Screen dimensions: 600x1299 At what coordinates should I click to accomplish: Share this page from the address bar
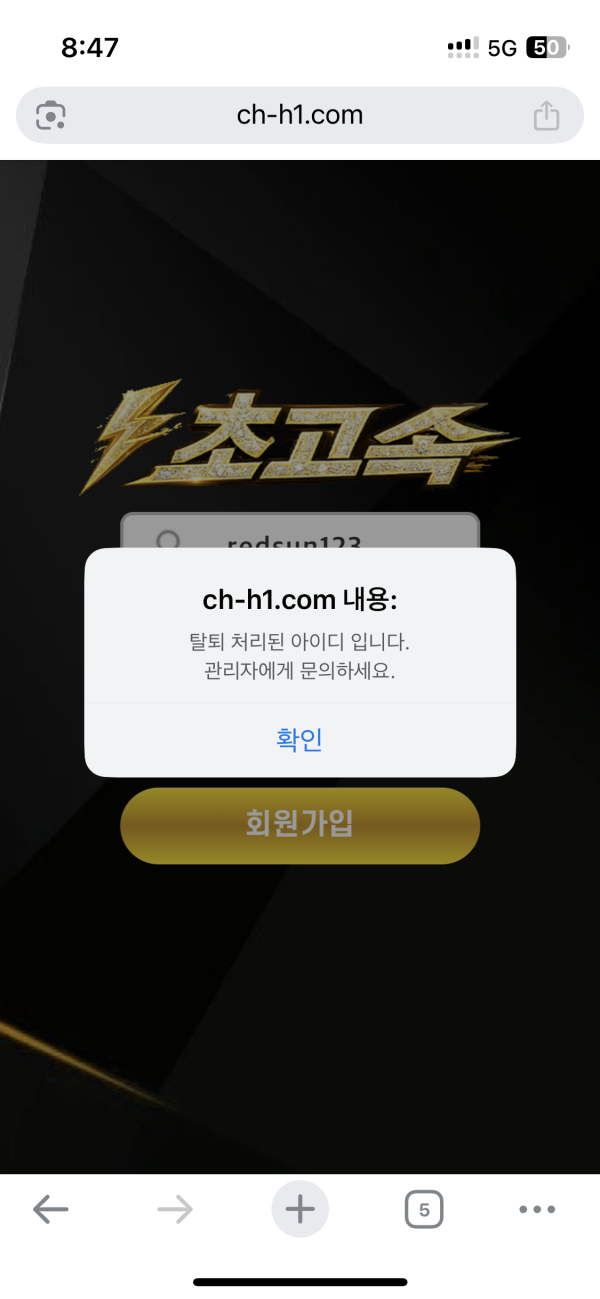tap(546, 116)
